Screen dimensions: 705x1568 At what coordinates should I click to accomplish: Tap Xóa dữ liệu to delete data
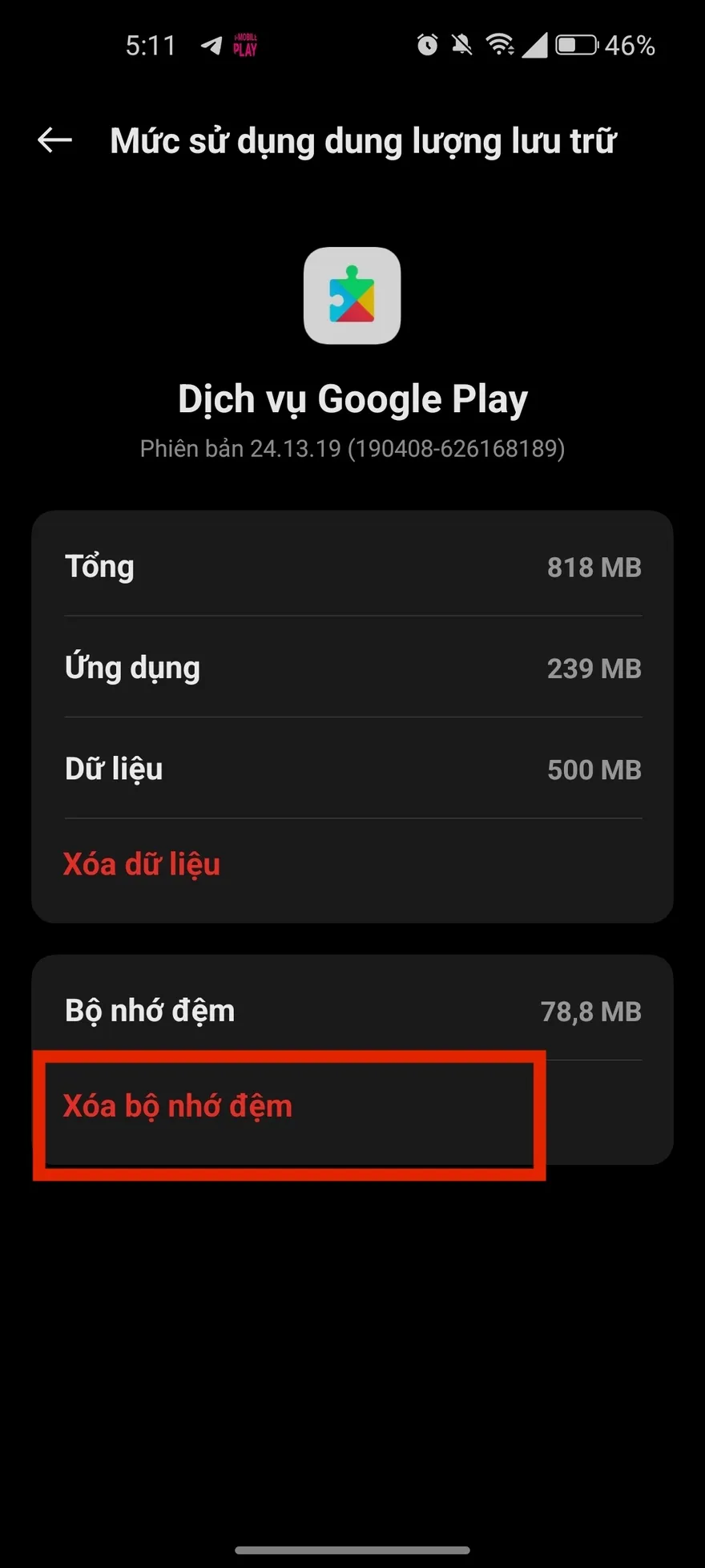141,865
